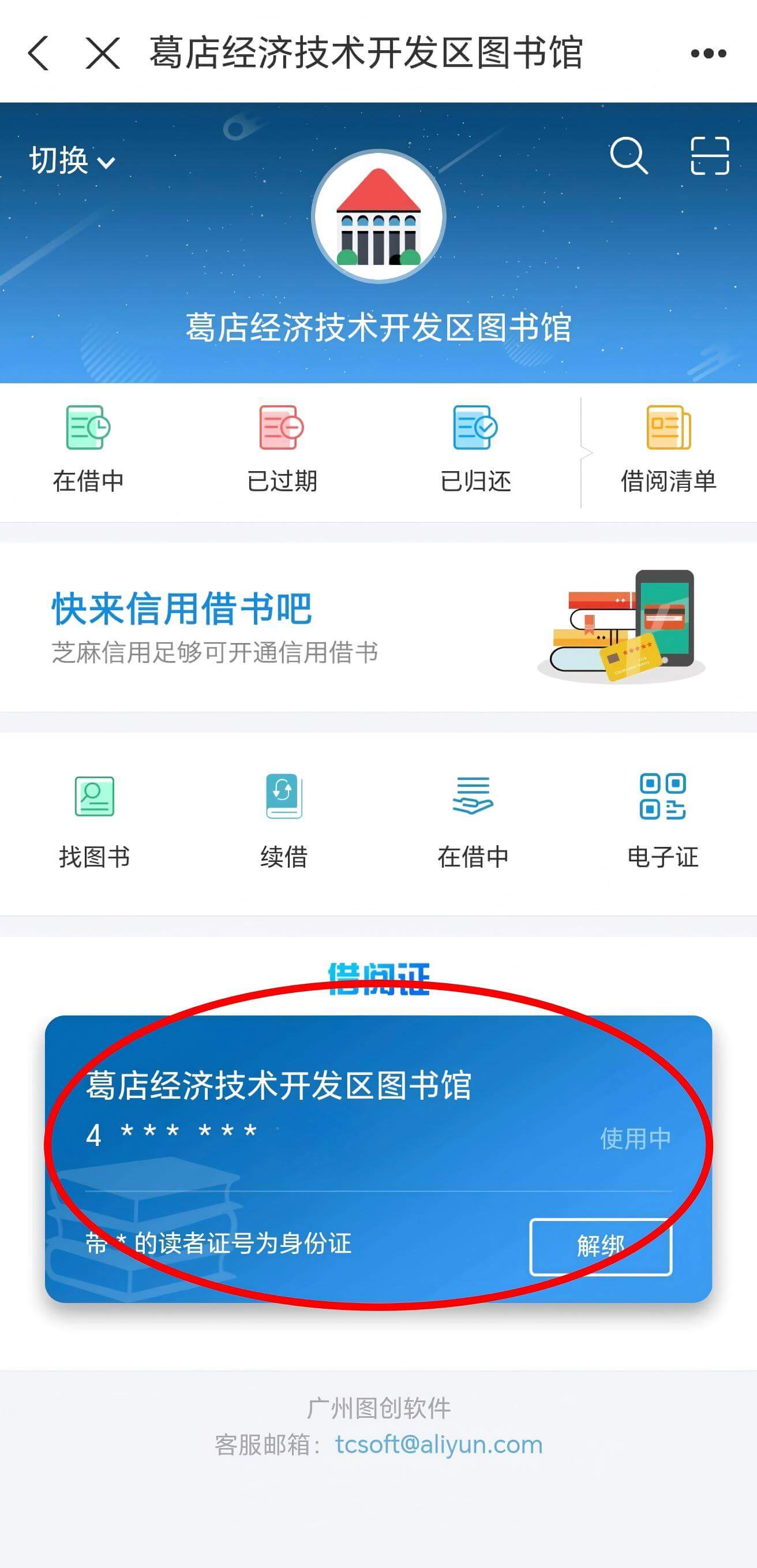Go back using the top-left arrow
The height and width of the screenshot is (1568, 757).
point(38,53)
